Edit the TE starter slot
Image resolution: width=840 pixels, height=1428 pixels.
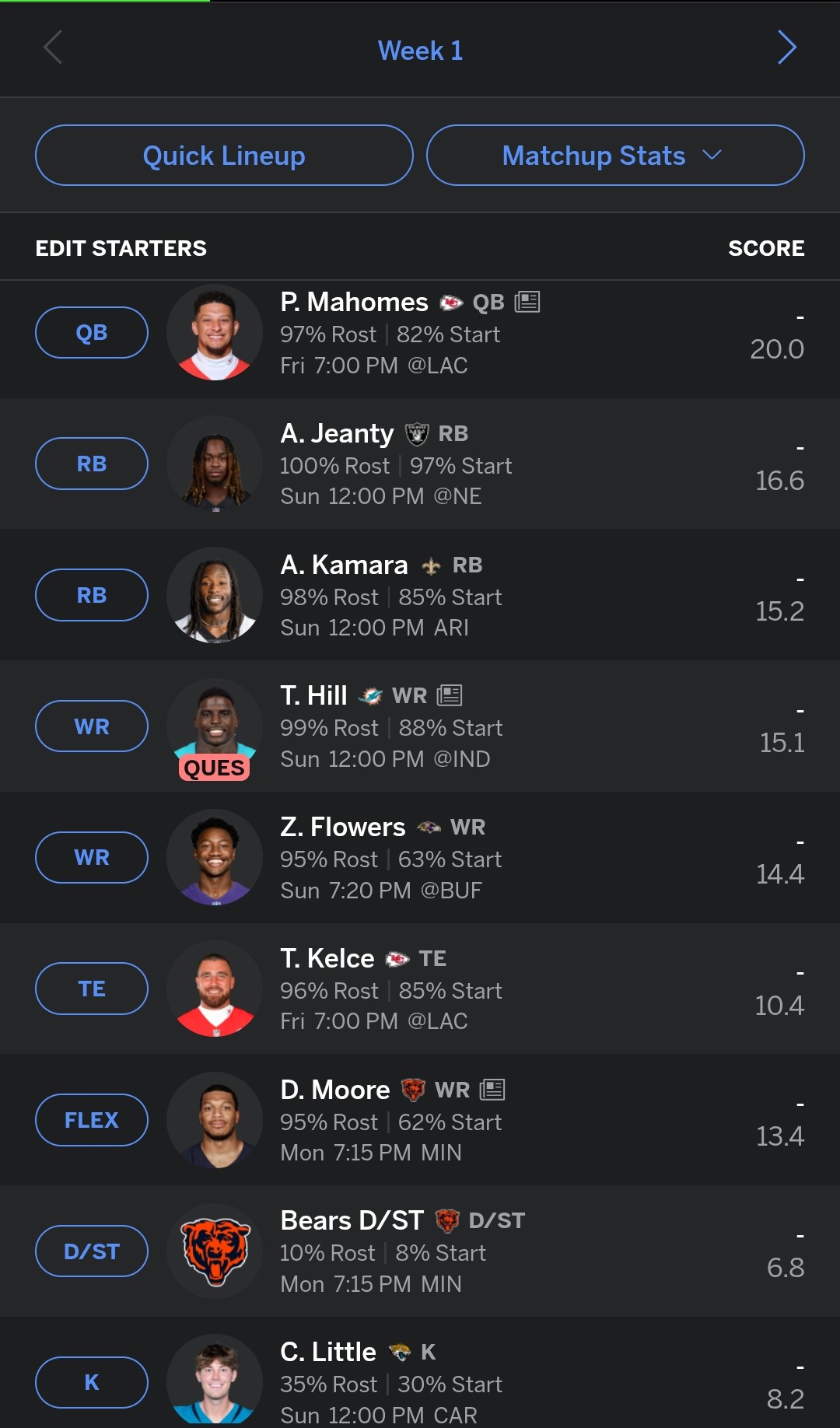[x=92, y=989]
